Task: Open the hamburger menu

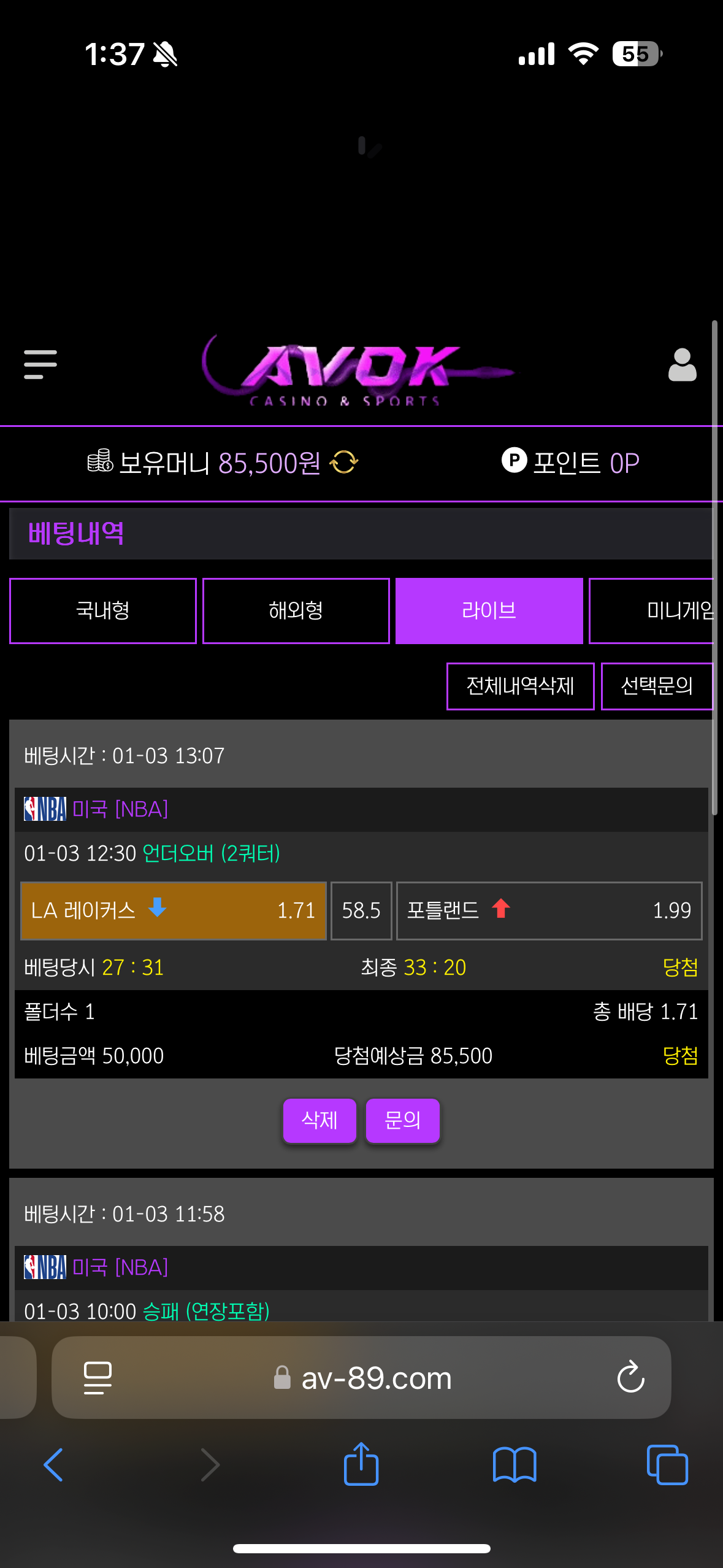Action: coord(40,364)
